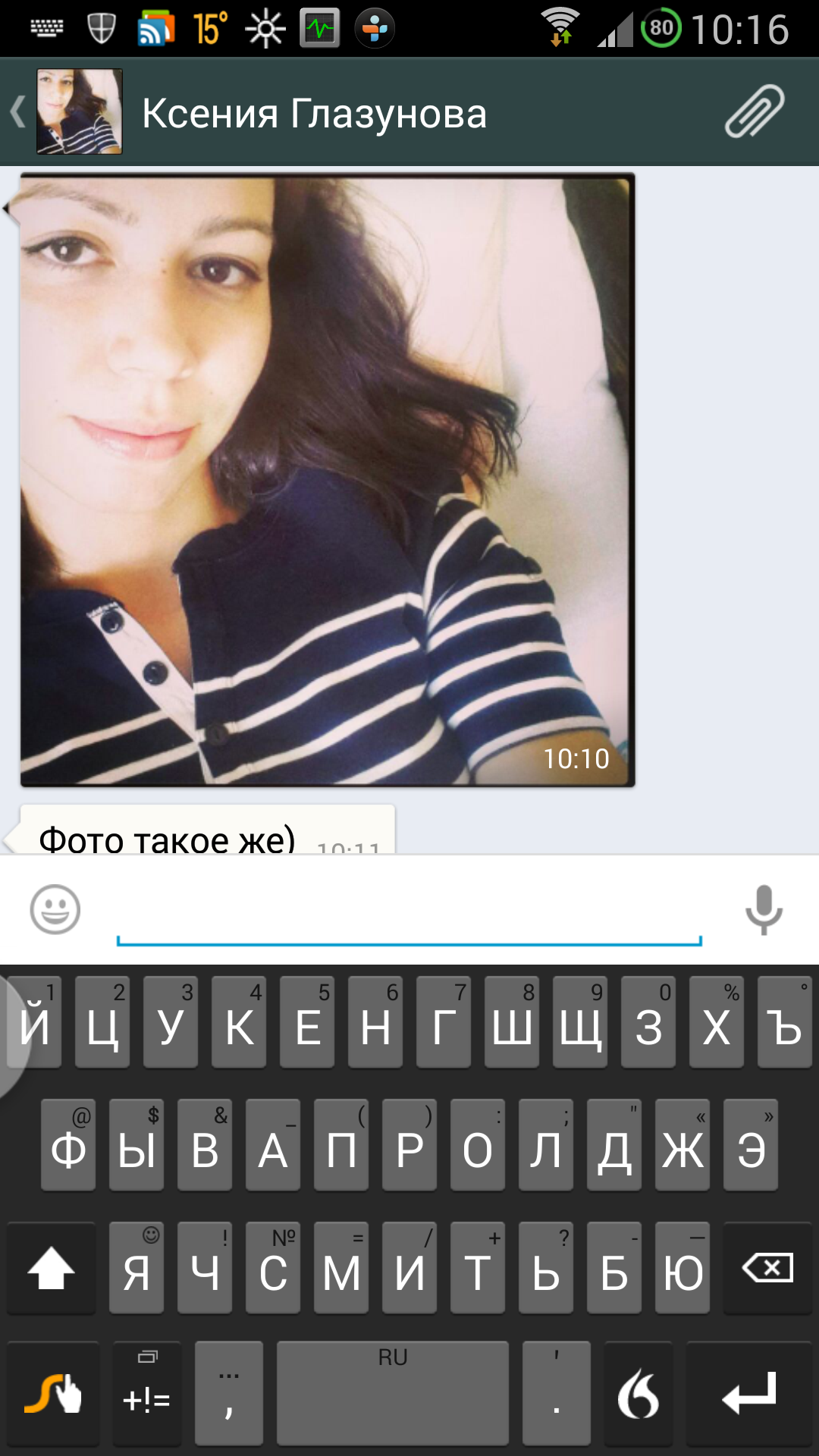The height and width of the screenshot is (1456, 819).
Task: Tap the RU space bar
Action: [x=393, y=1394]
